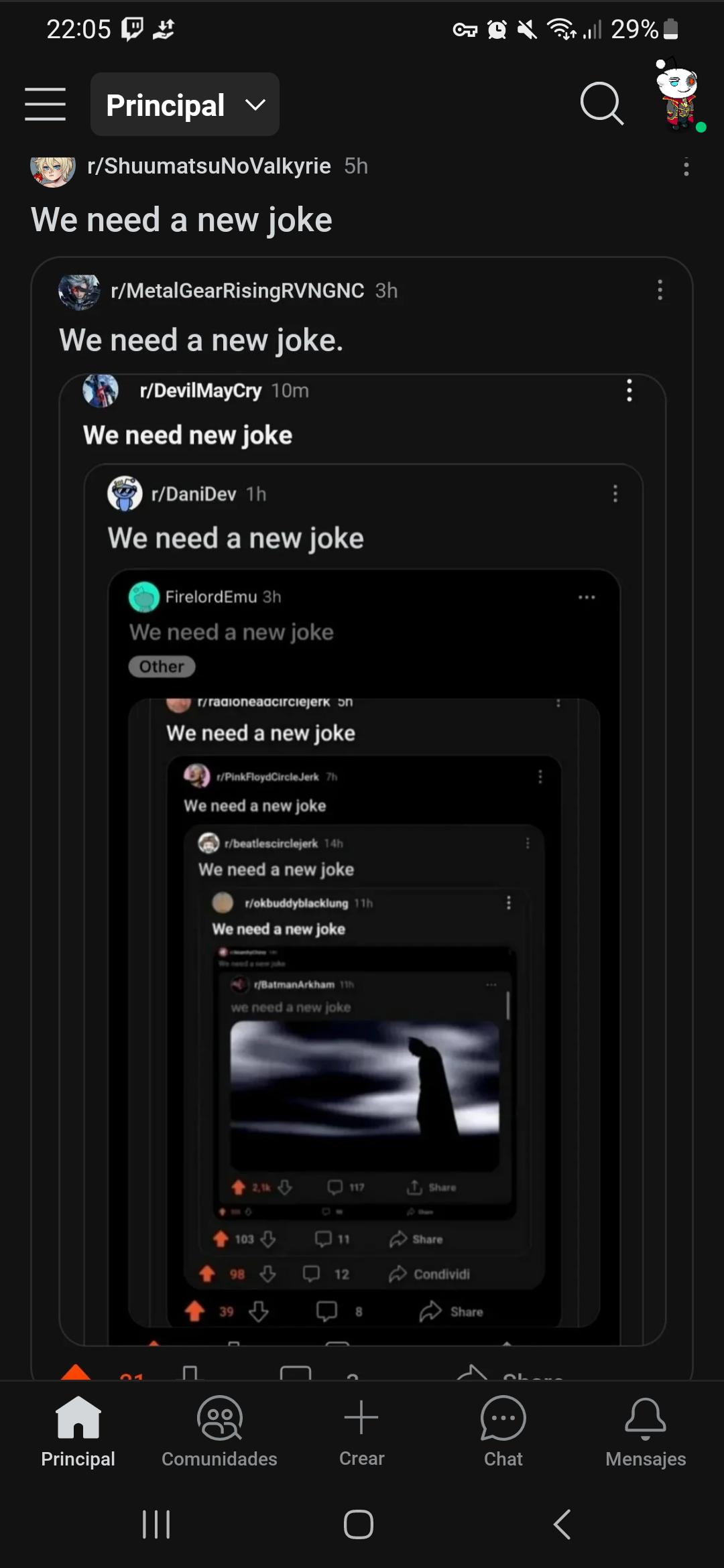Open comments on the post with 117 comments
The image size is (724, 1568).
(337, 1186)
